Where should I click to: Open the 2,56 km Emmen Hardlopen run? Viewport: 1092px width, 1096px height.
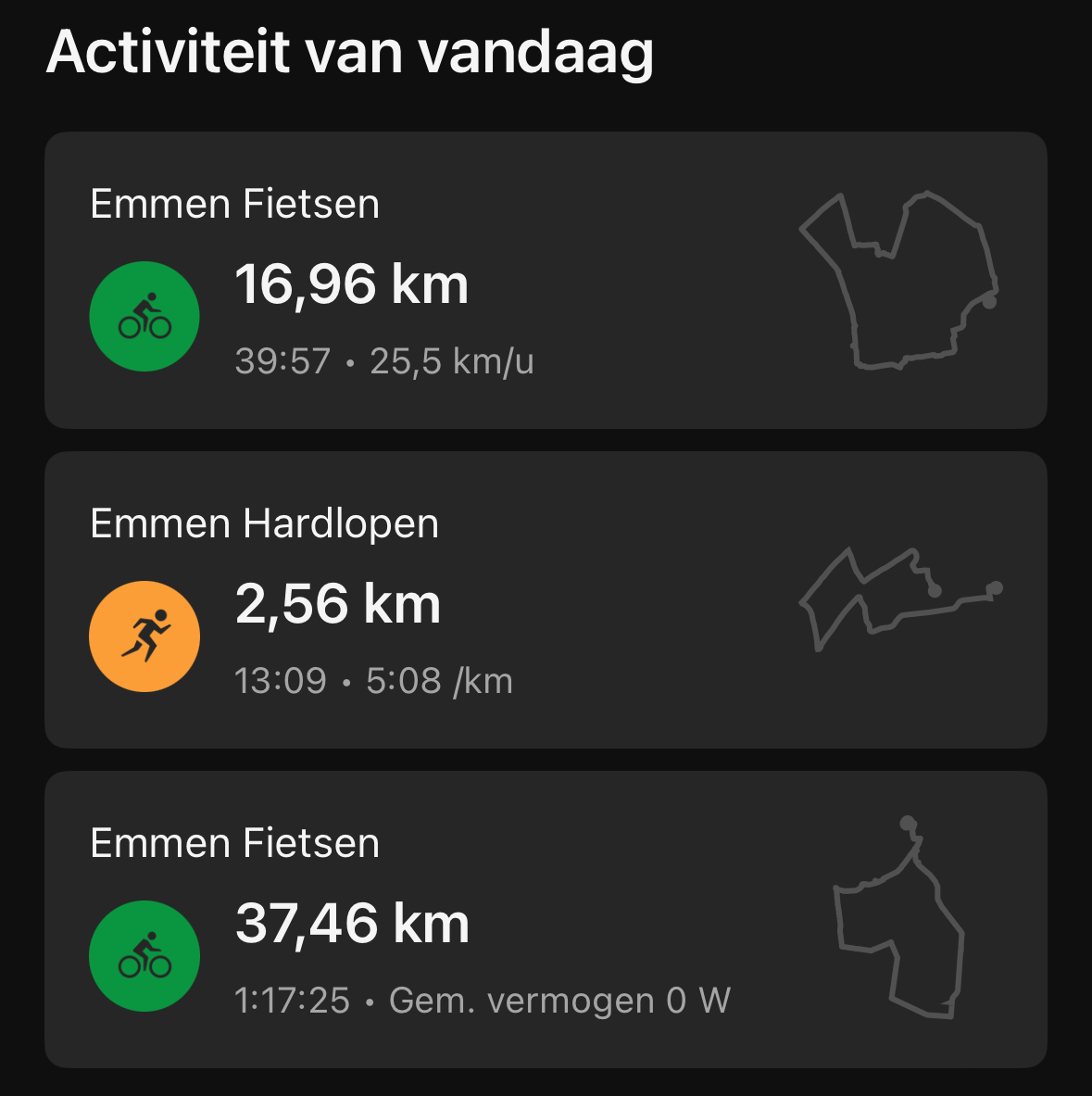pos(546,599)
